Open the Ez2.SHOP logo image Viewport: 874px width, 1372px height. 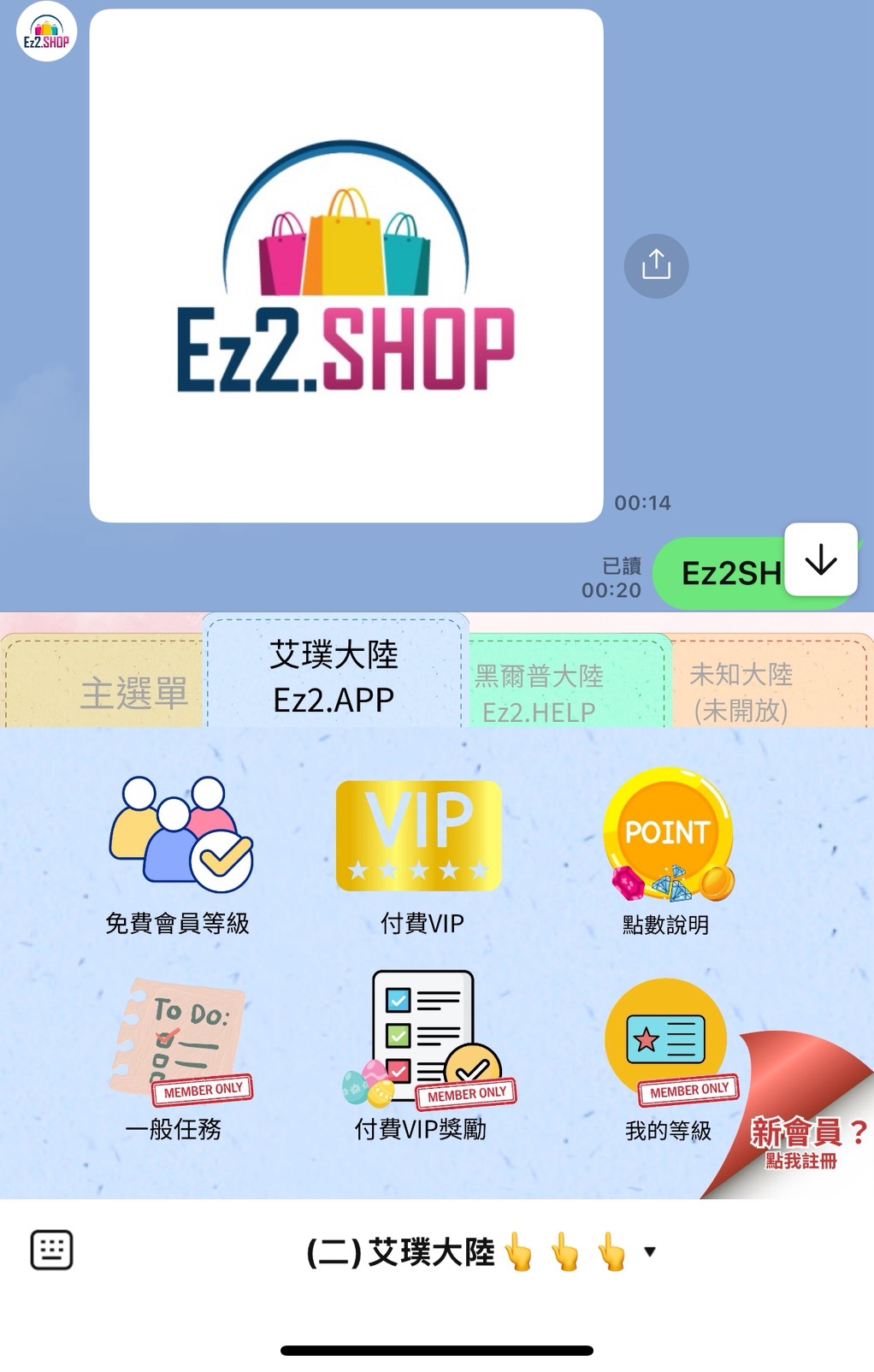click(x=346, y=266)
